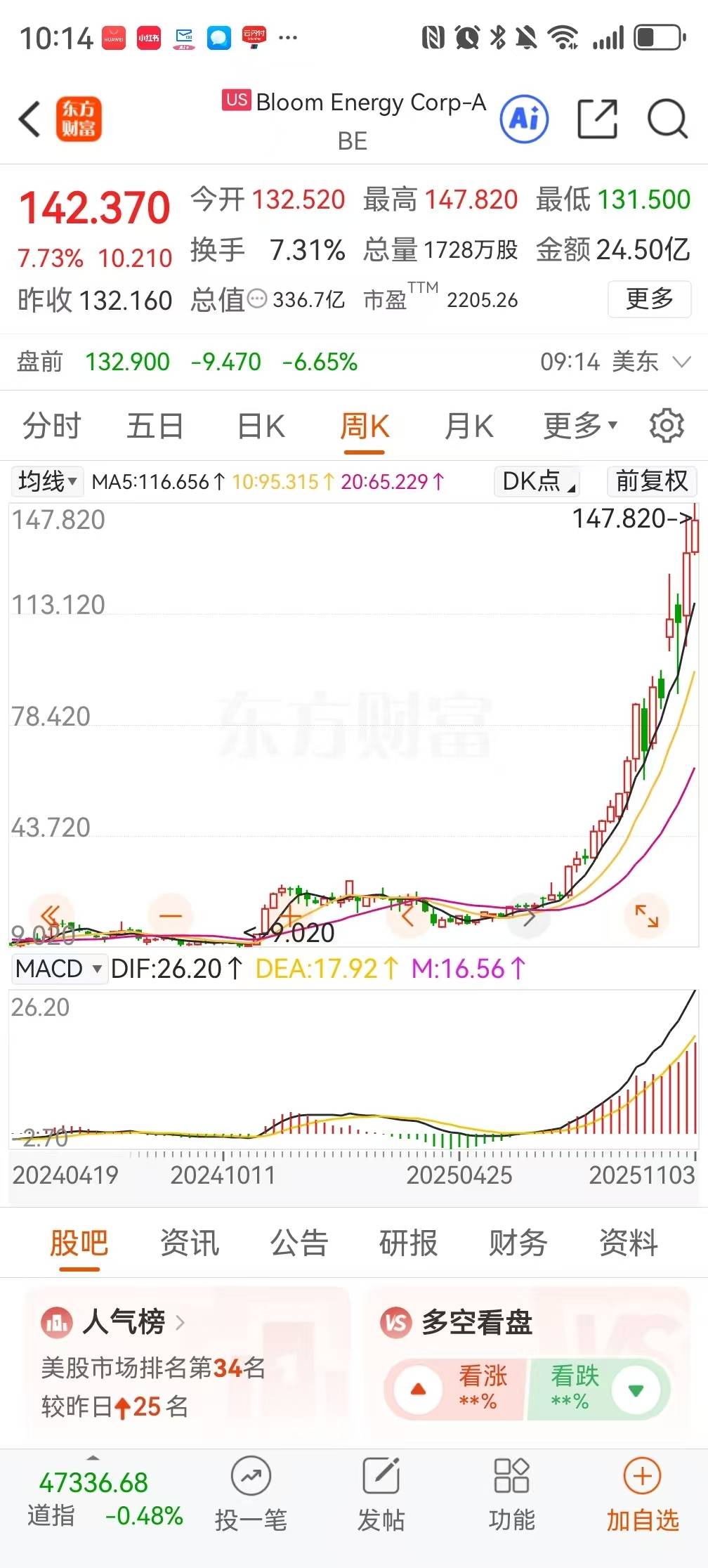
Task: Tap the 前复权 adjustment button
Action: pos(651,481)
